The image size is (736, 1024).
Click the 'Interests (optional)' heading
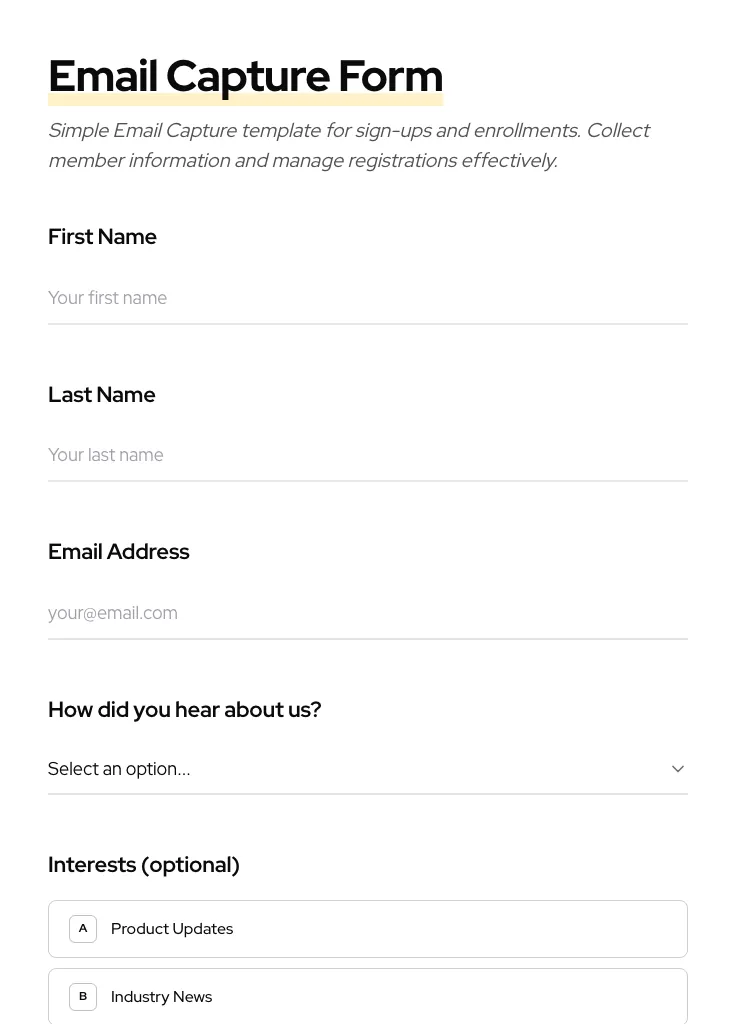point(143,864)
